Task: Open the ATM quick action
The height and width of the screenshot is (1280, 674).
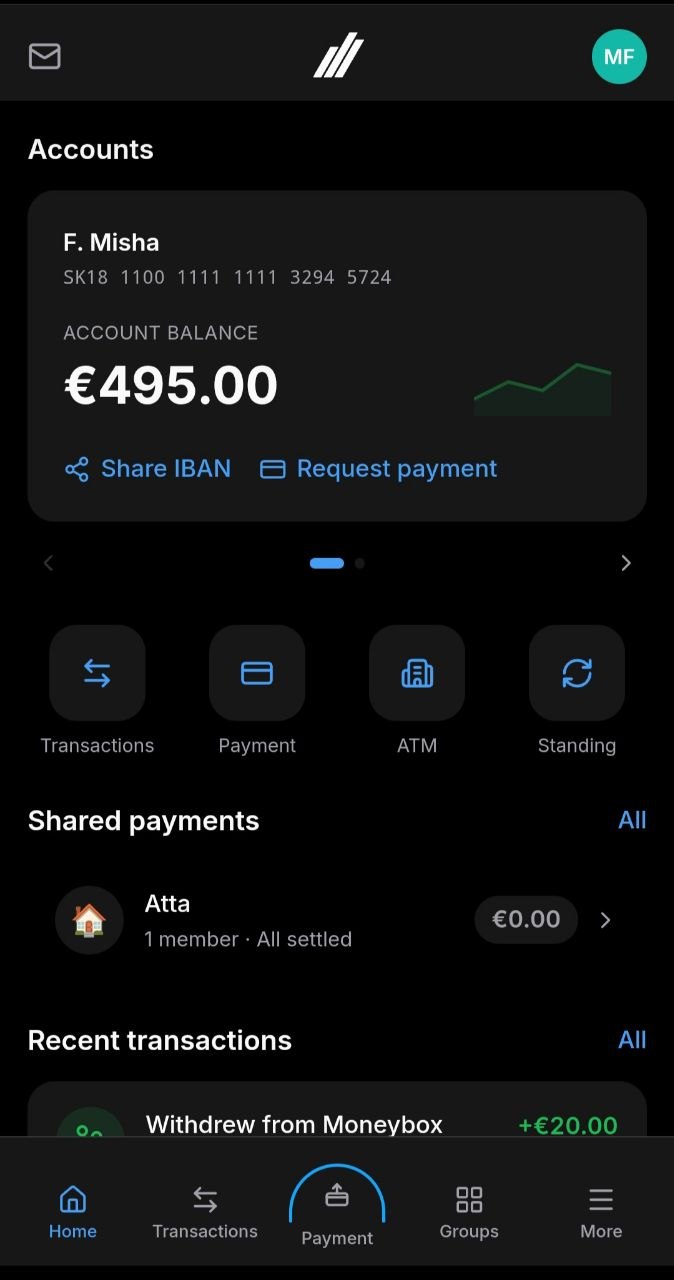Action: (417, 673)
